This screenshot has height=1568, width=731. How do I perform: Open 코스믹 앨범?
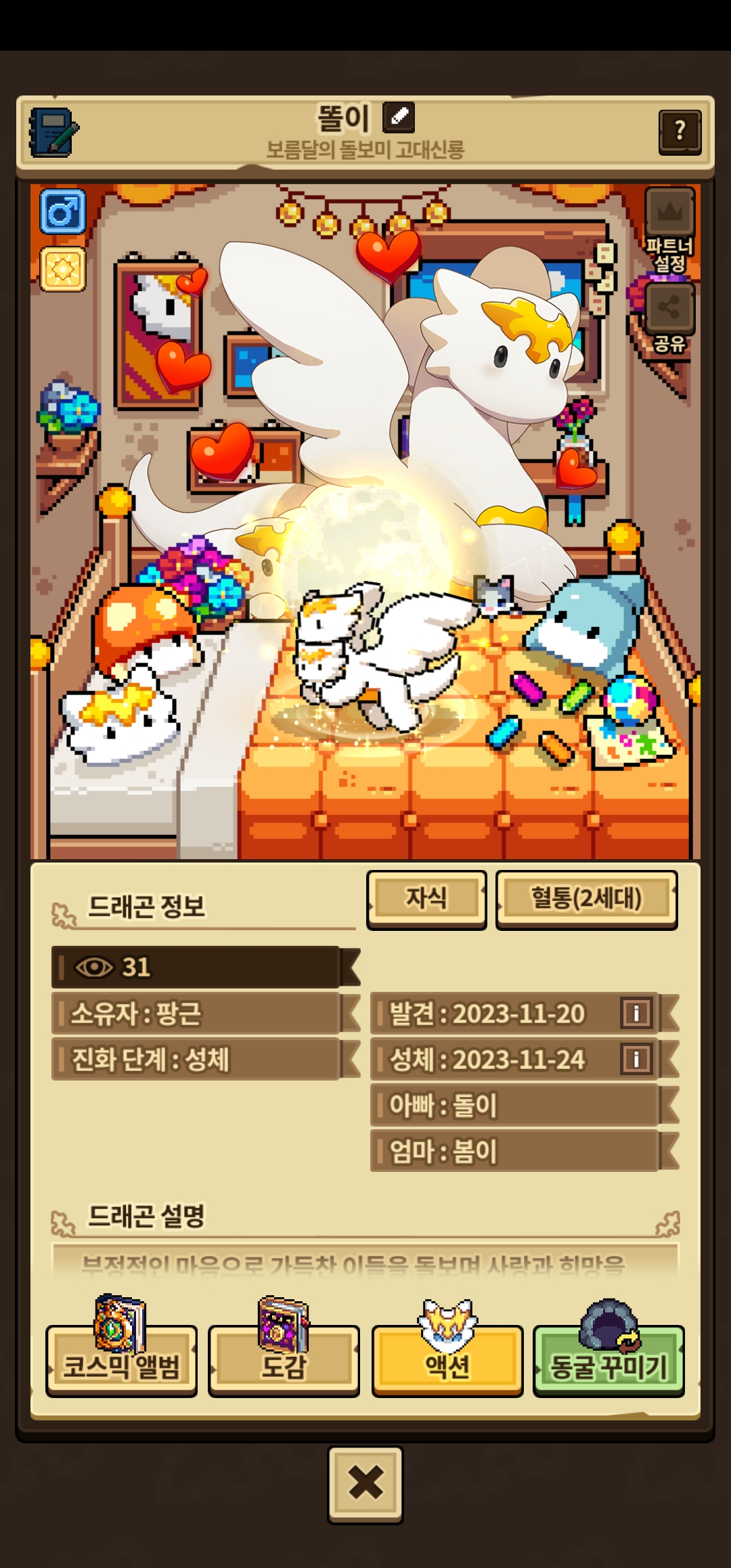(x=122, y=1361)
